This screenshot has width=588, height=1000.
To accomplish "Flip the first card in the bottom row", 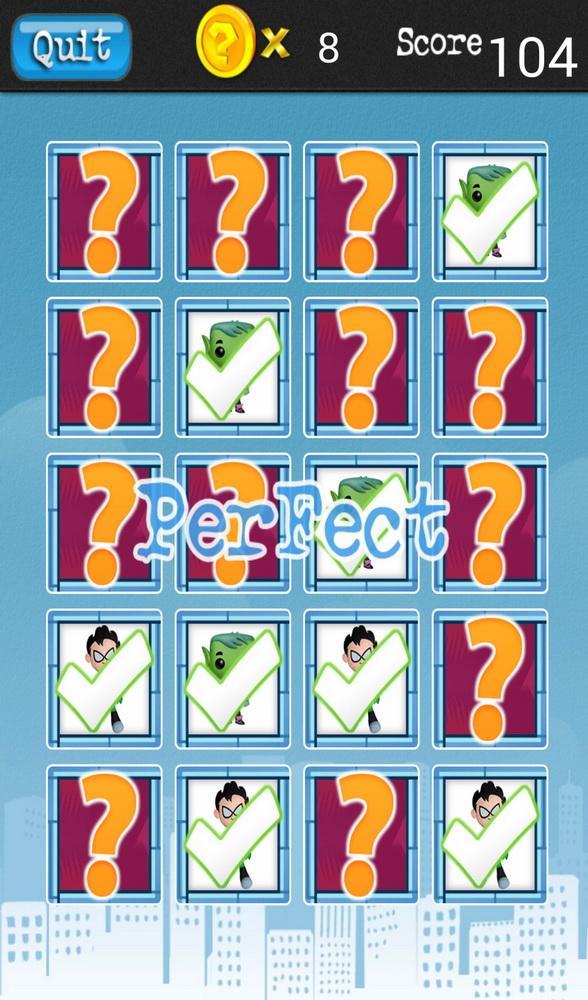I will click(x=105, y=835).
